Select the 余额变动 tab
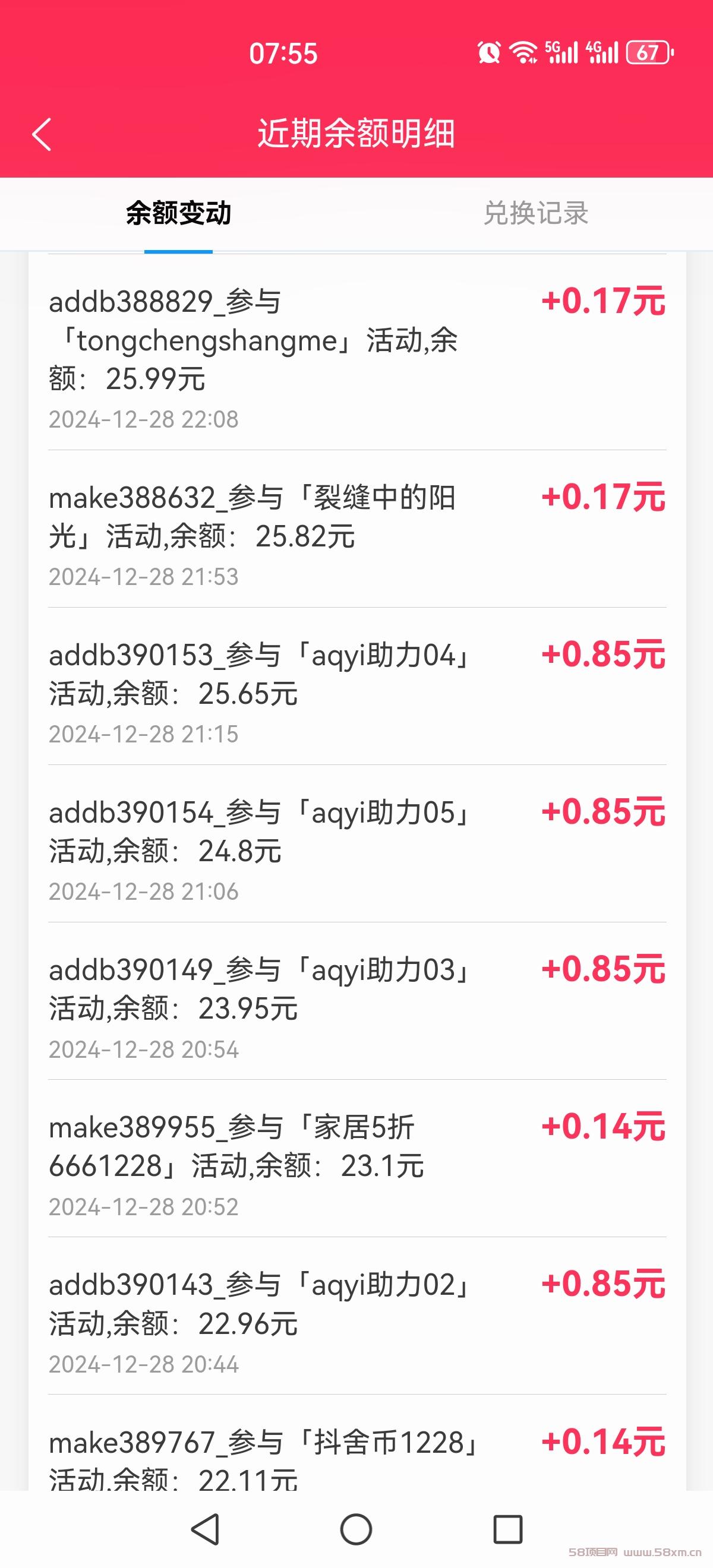This screenshot has height=1568, width=713. coord(178,214)
